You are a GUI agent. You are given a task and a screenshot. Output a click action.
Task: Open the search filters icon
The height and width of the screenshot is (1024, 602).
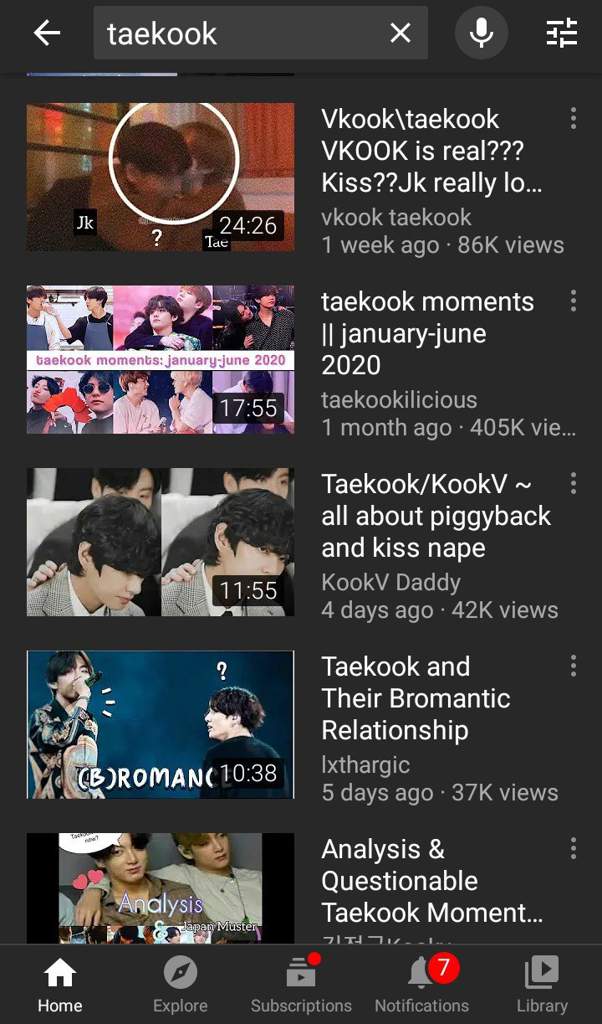tap(562, 33)
